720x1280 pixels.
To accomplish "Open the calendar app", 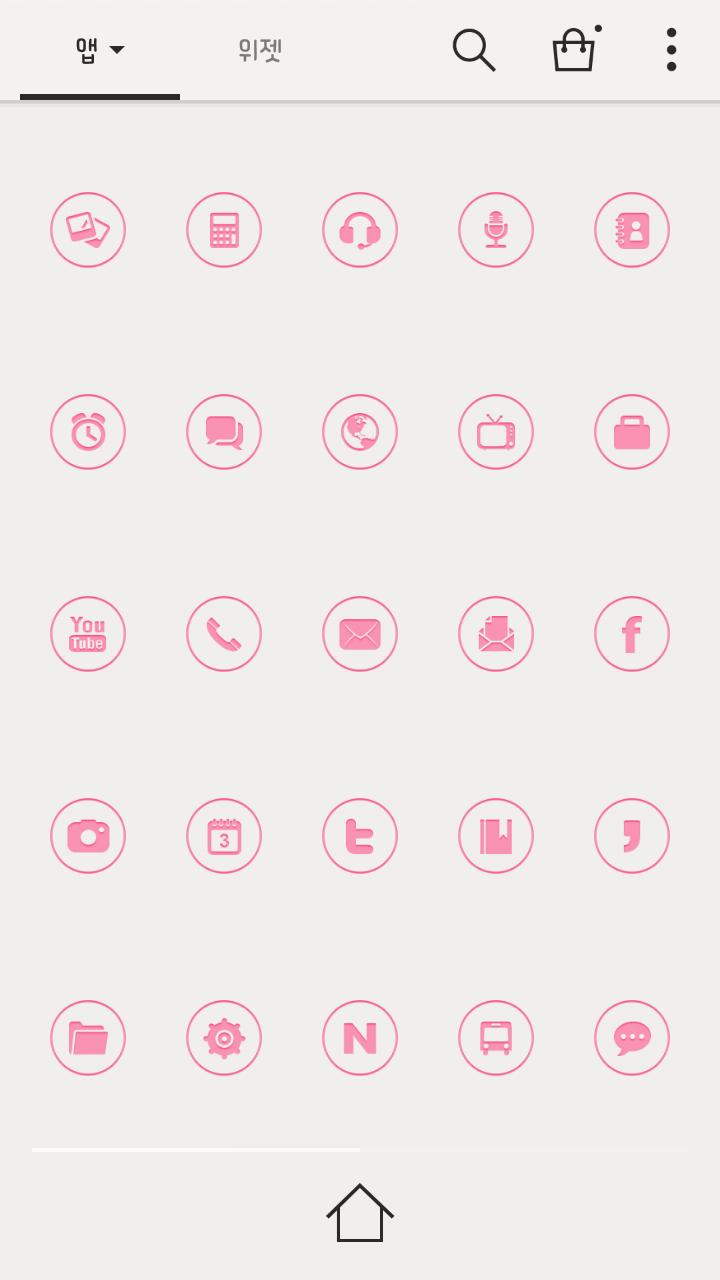I will coord(224,836).
